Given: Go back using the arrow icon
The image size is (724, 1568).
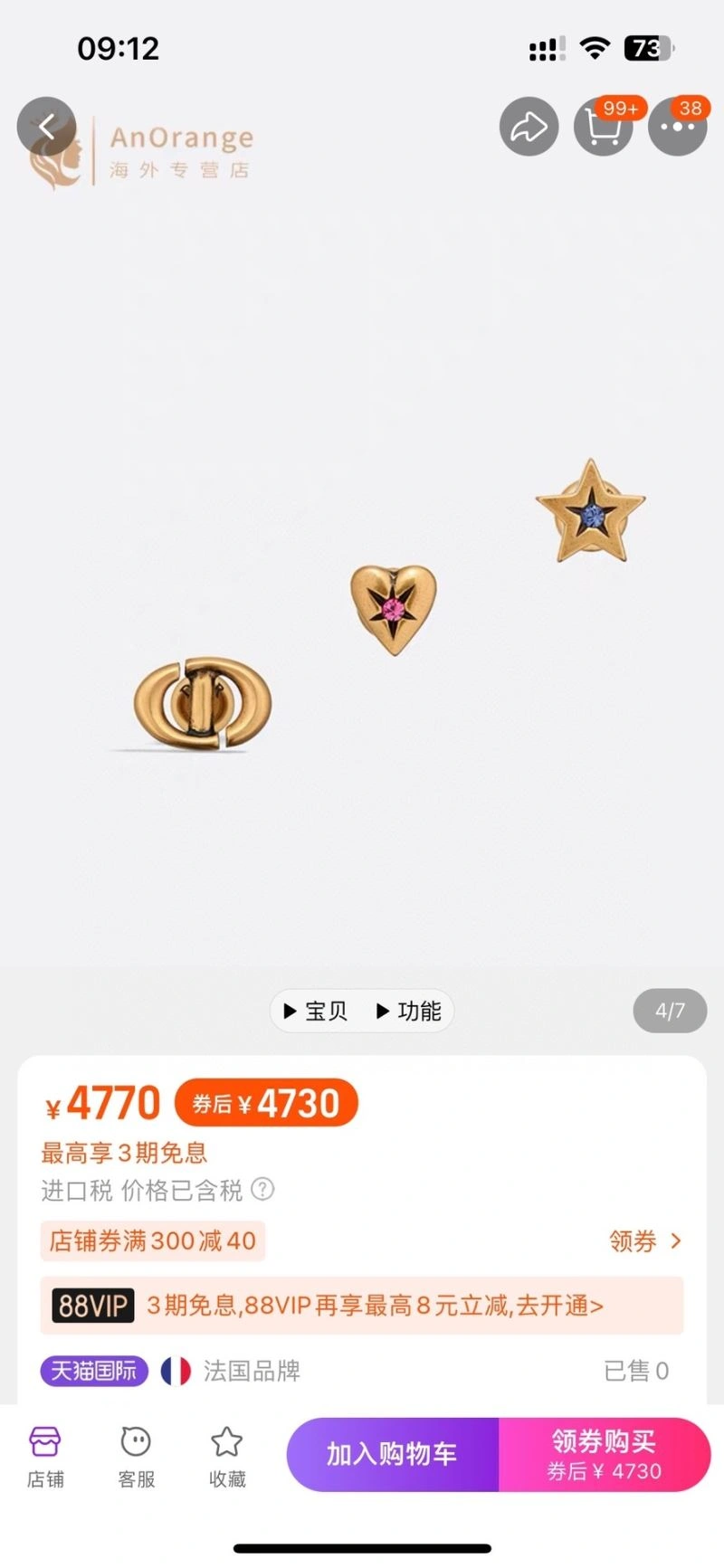Looking at the screenshot, I should tap(46, 127).
